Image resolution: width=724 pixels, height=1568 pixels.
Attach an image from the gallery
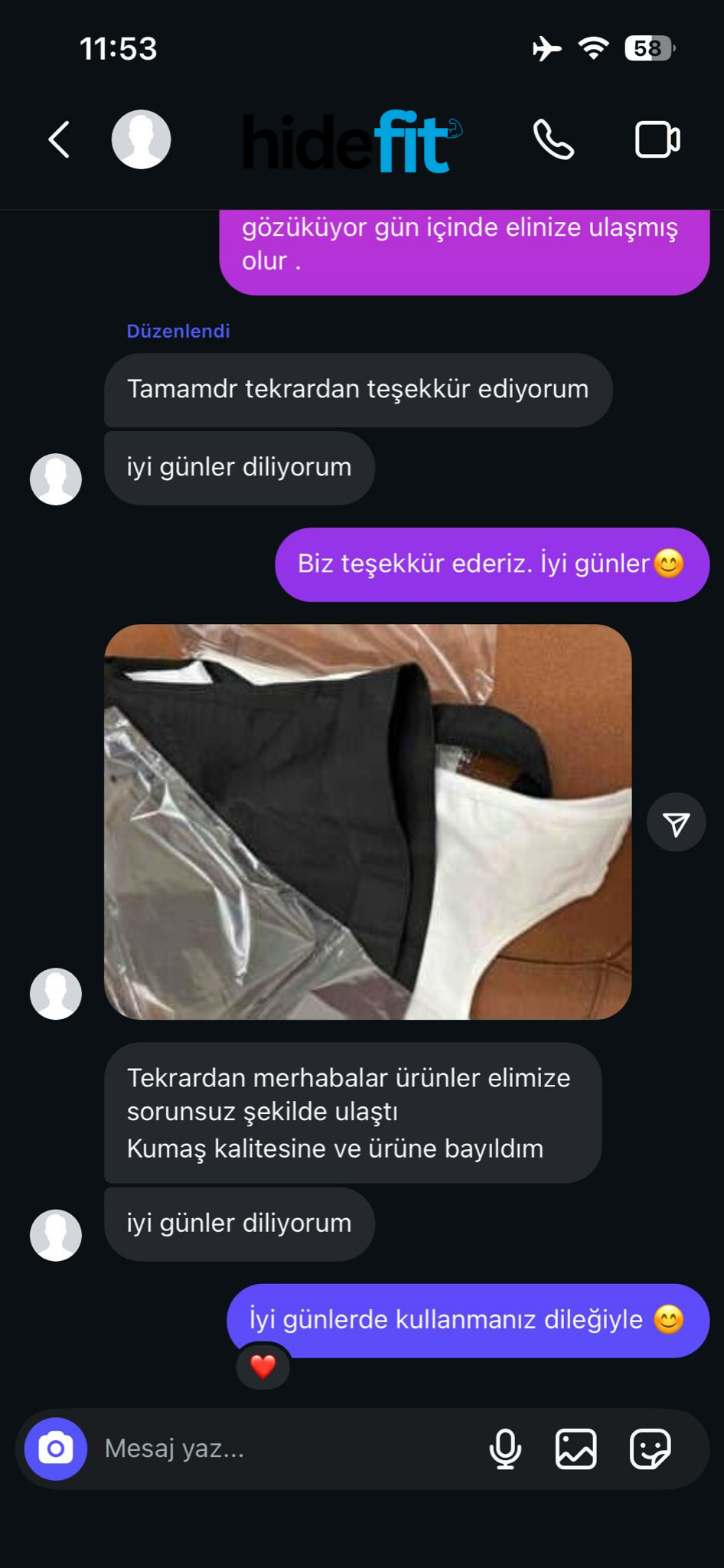click(x=576, y=1449)
